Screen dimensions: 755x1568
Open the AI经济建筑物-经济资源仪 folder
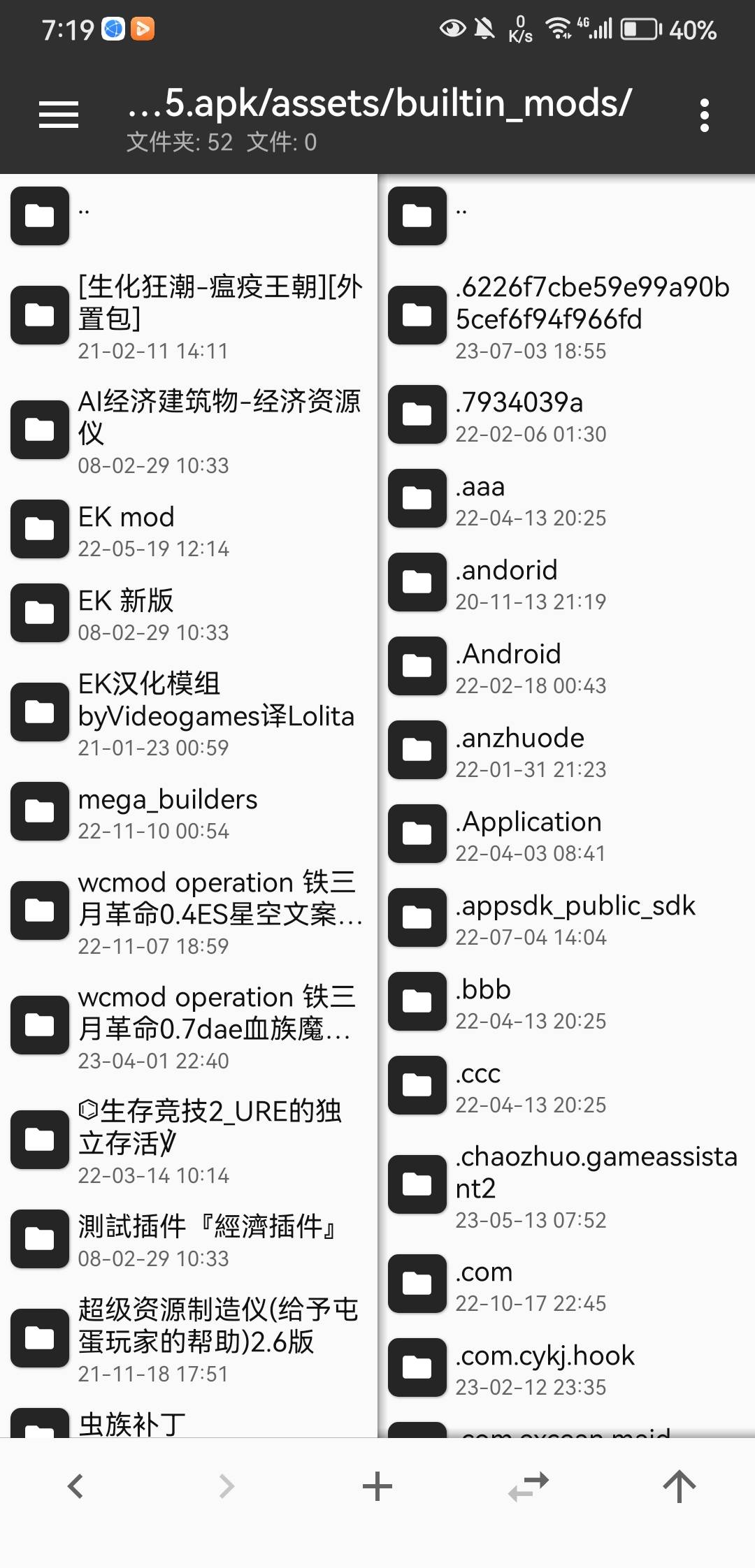pos(189,430)
